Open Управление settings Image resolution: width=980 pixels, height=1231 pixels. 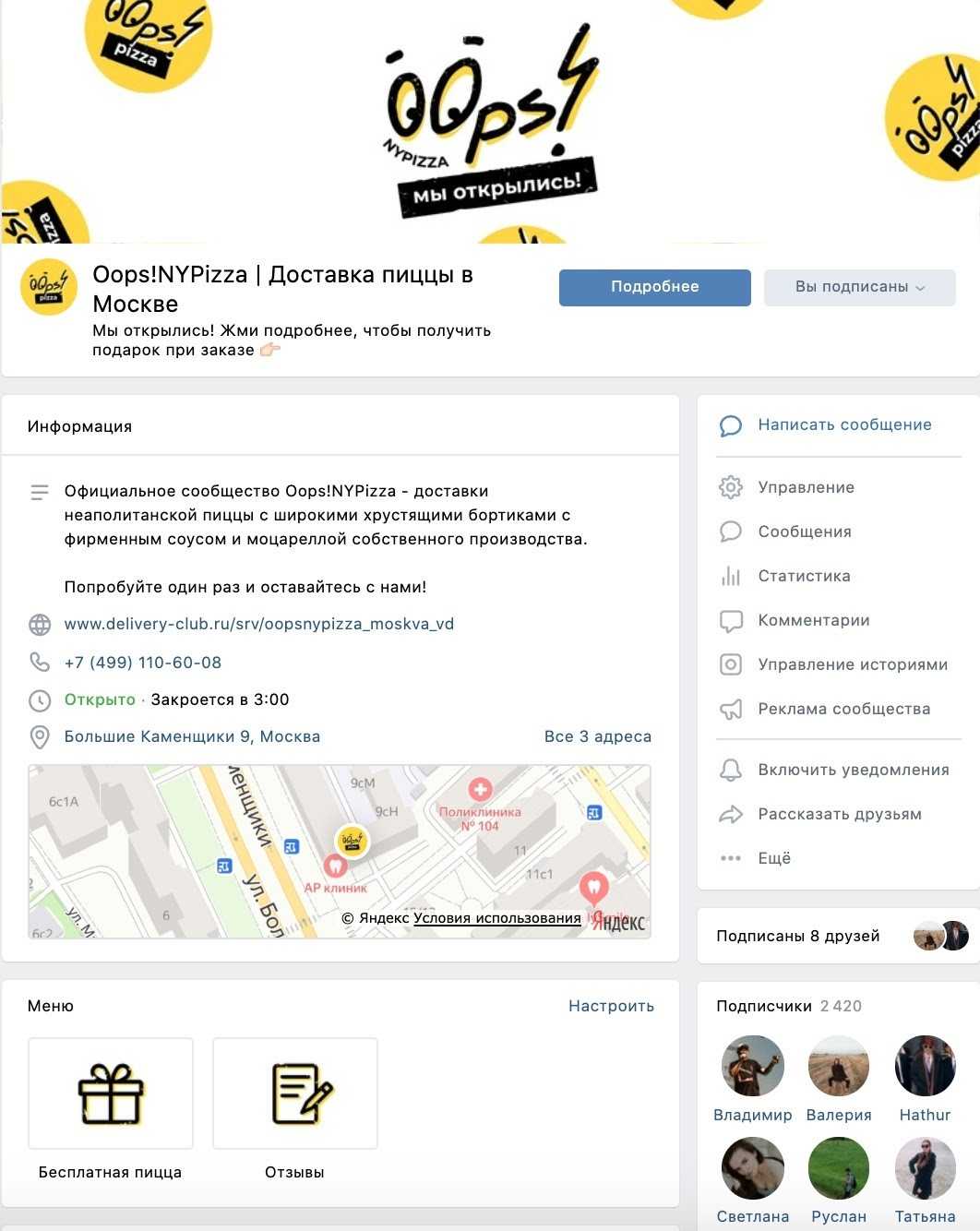point(806,487)
